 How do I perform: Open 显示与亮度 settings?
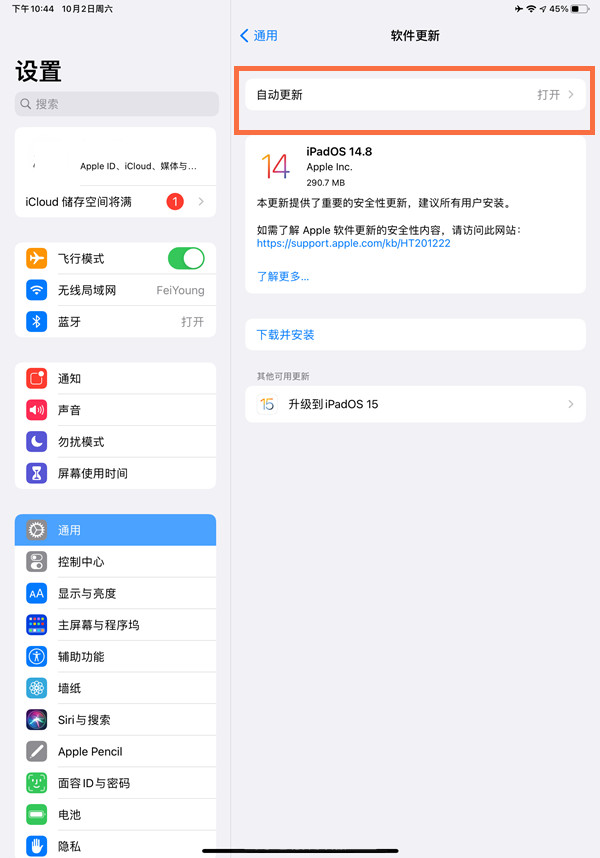(116, 593)
